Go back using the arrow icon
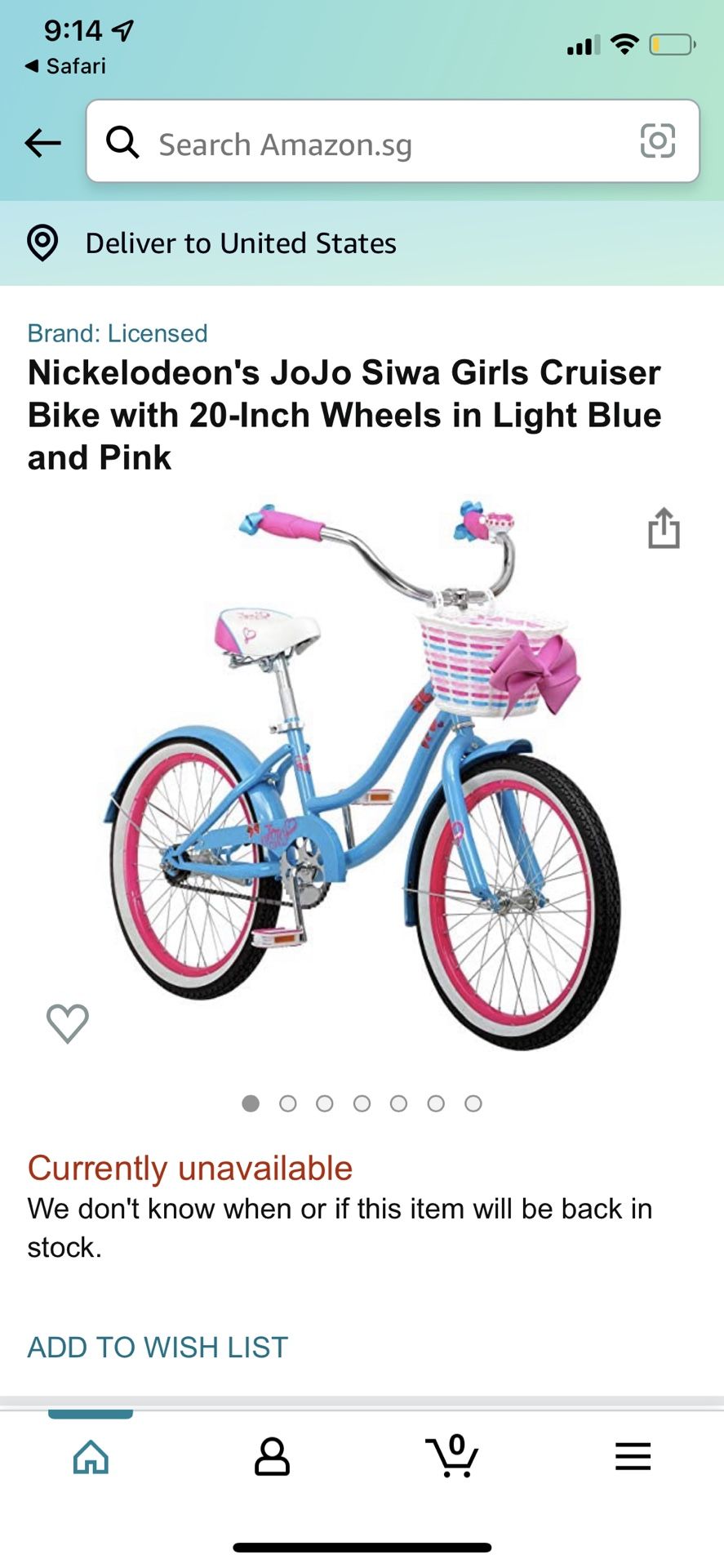The height and width of the screenshot is (1568, 724). 42,143
